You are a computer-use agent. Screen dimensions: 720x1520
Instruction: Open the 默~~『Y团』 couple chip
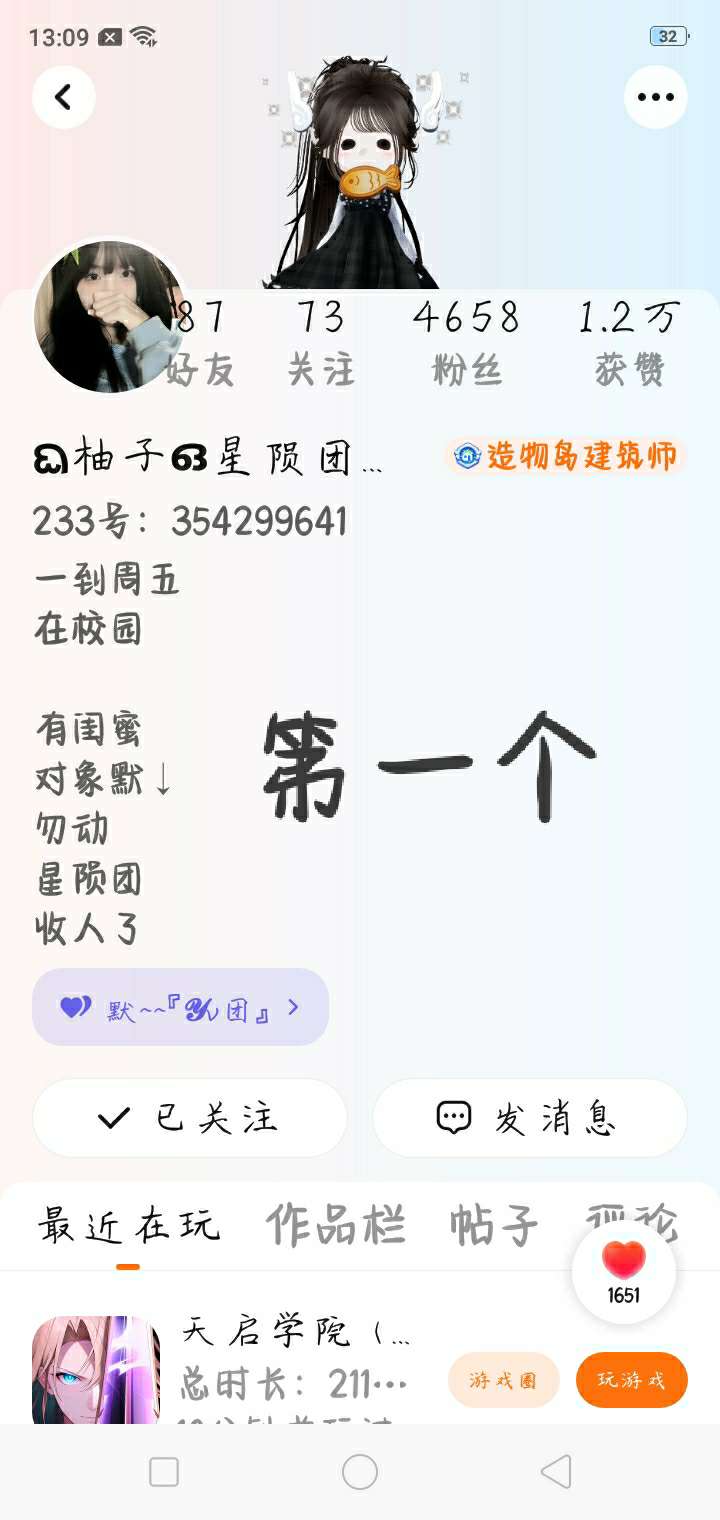(180, 1008)
